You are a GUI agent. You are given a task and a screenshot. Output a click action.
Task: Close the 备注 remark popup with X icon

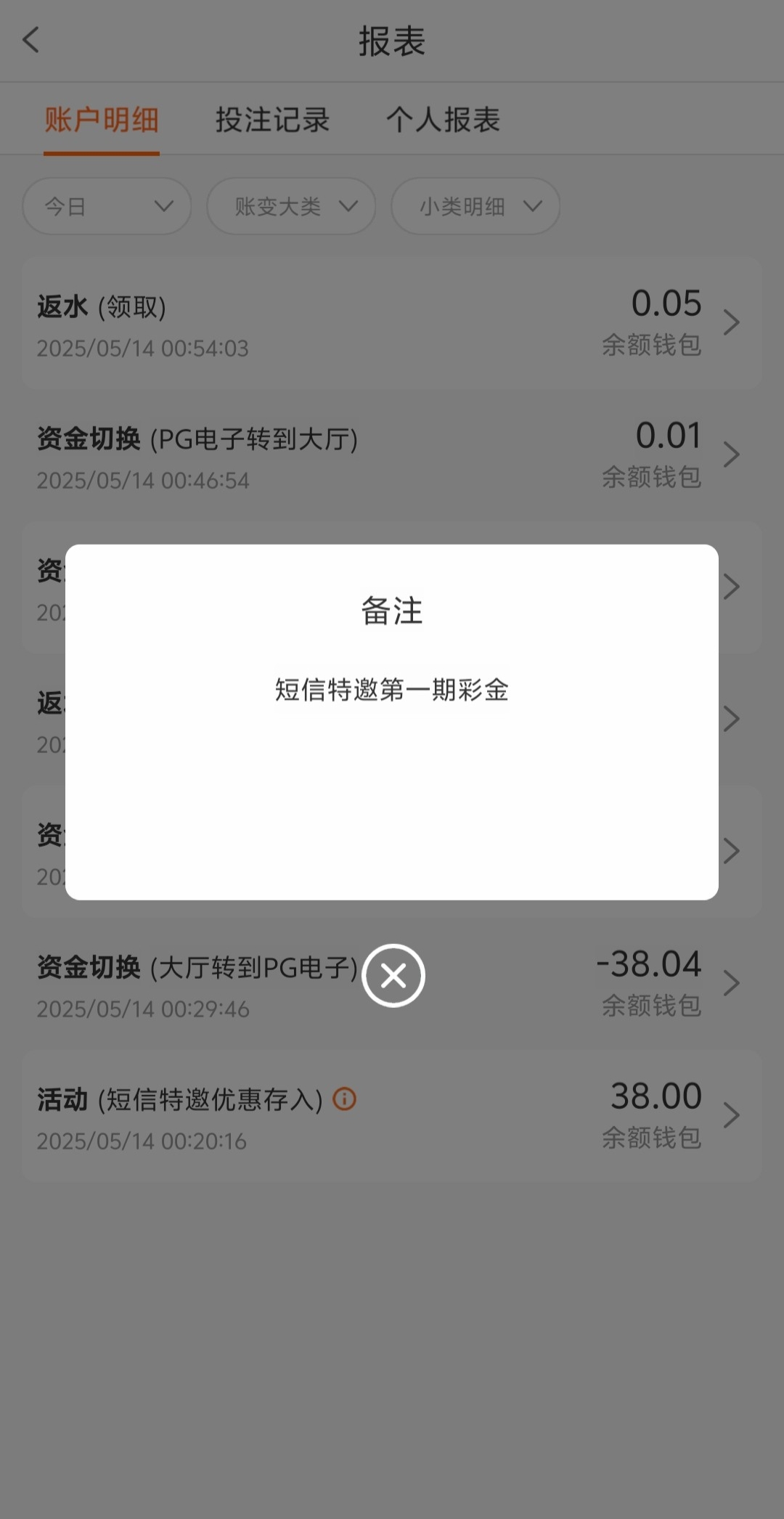(392, 975)
